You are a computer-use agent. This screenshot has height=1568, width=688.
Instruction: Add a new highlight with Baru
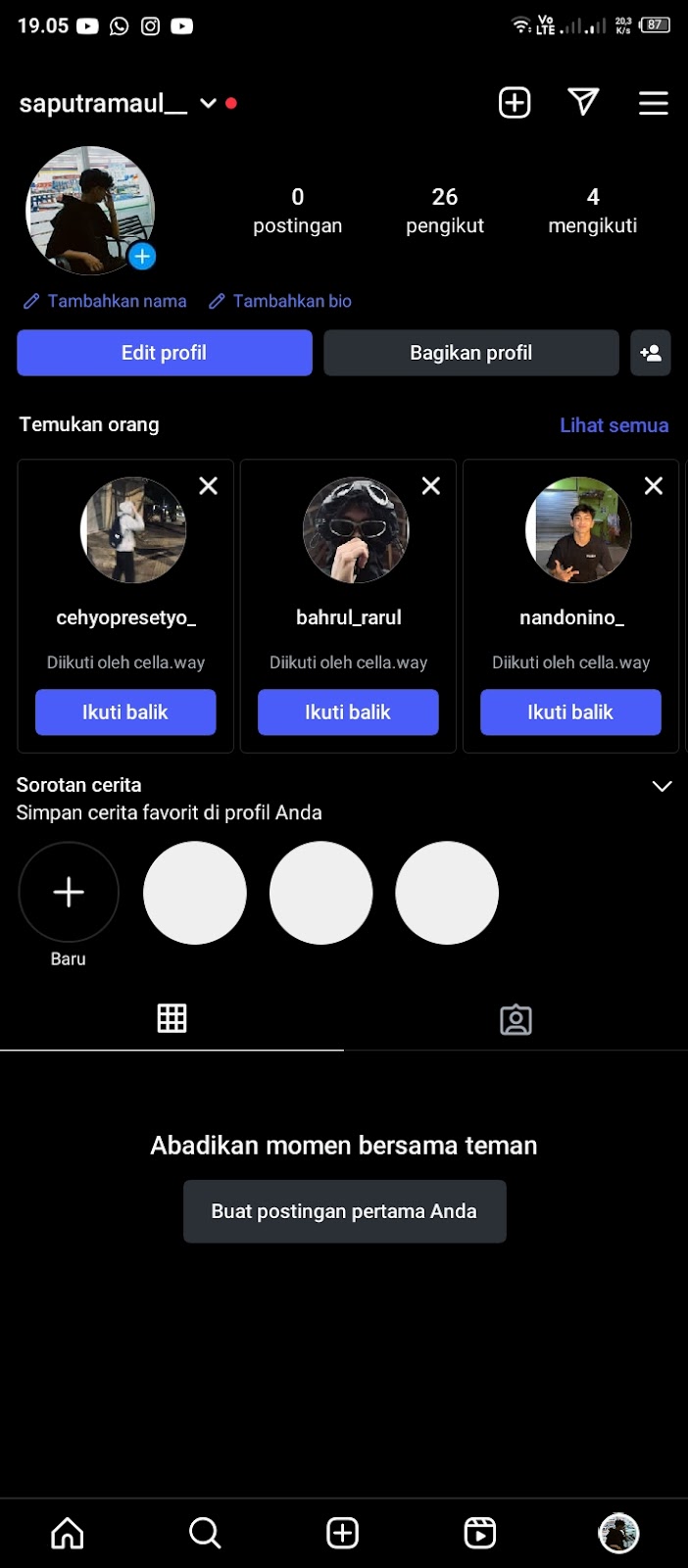tap(69, 893)
